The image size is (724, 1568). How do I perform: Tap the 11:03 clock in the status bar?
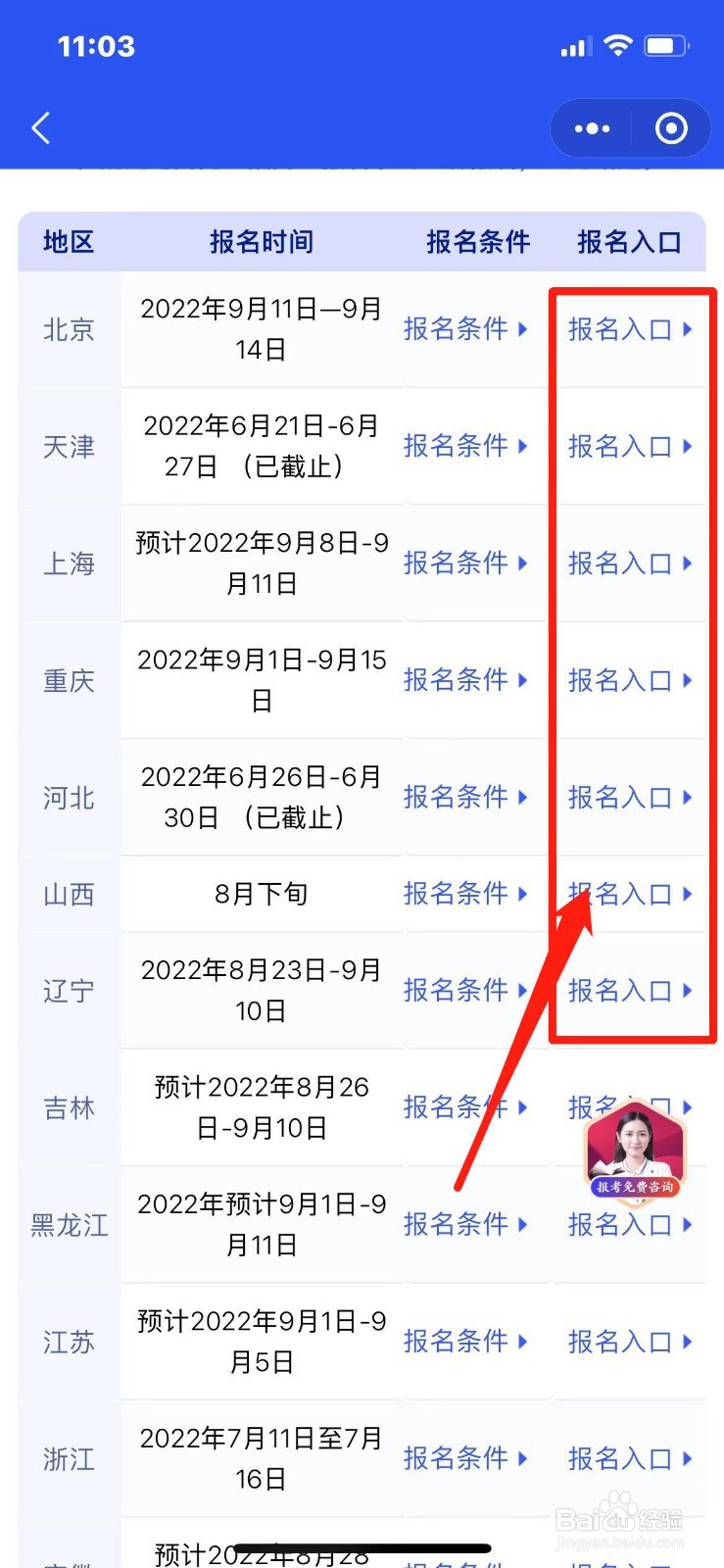[95, 45]
